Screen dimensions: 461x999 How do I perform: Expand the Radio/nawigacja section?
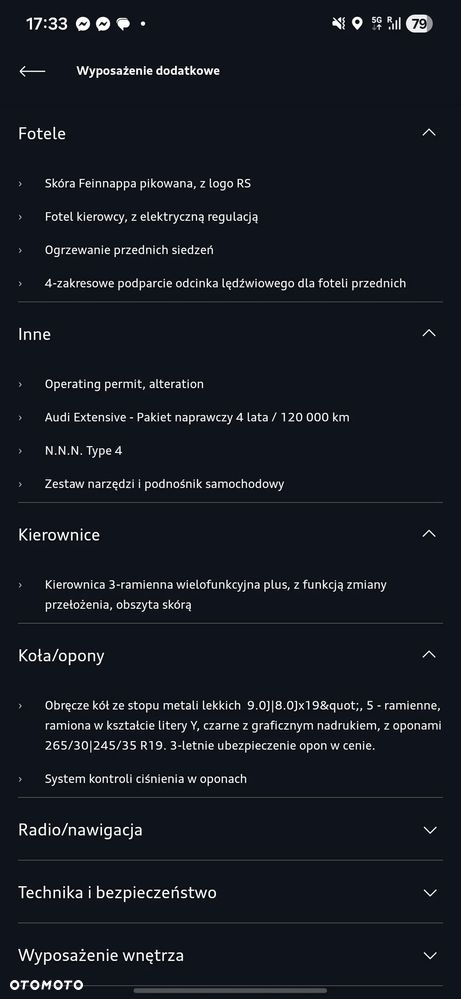[x=430, y=830]
